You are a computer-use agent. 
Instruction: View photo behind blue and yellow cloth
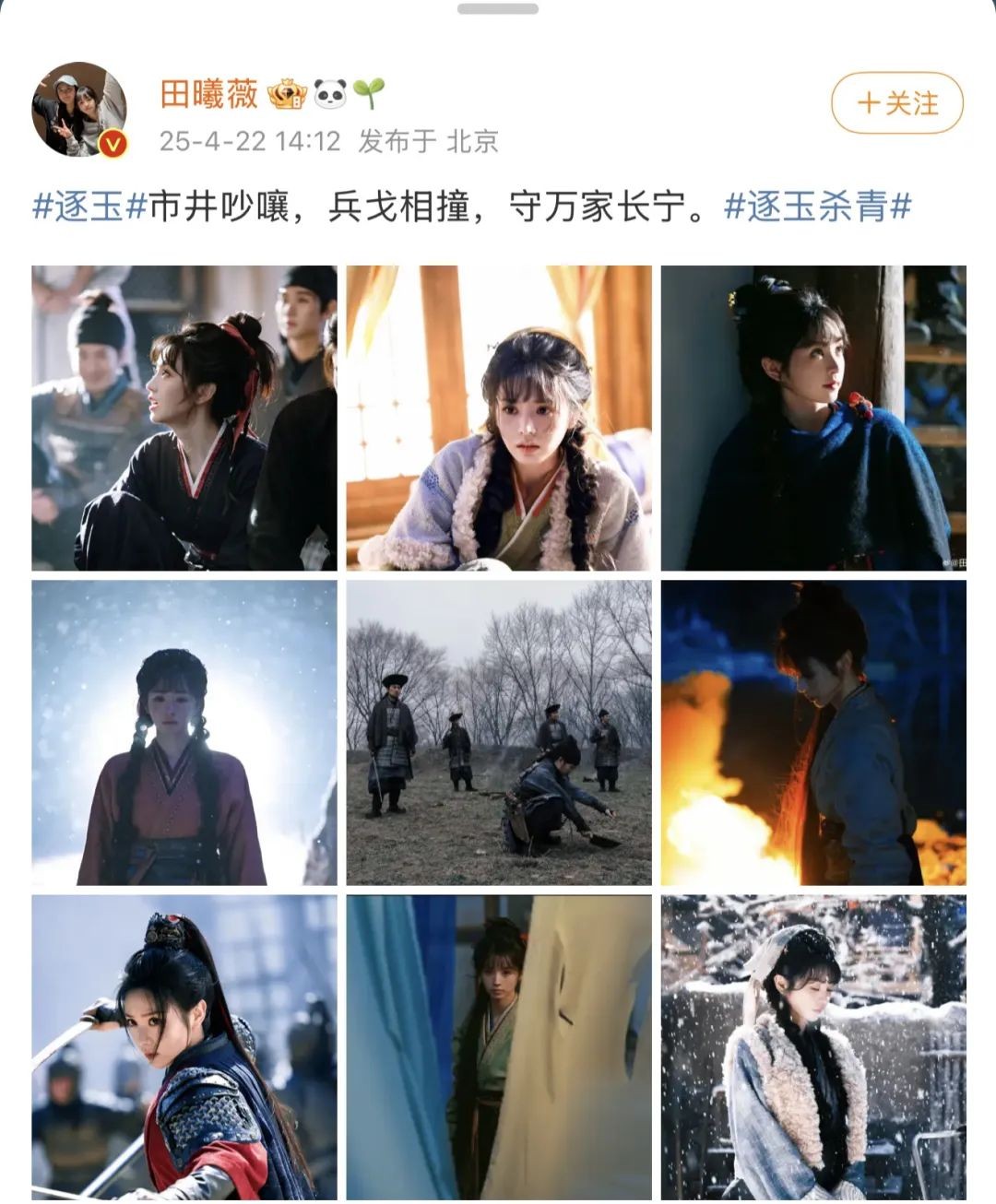point(499,1046)
